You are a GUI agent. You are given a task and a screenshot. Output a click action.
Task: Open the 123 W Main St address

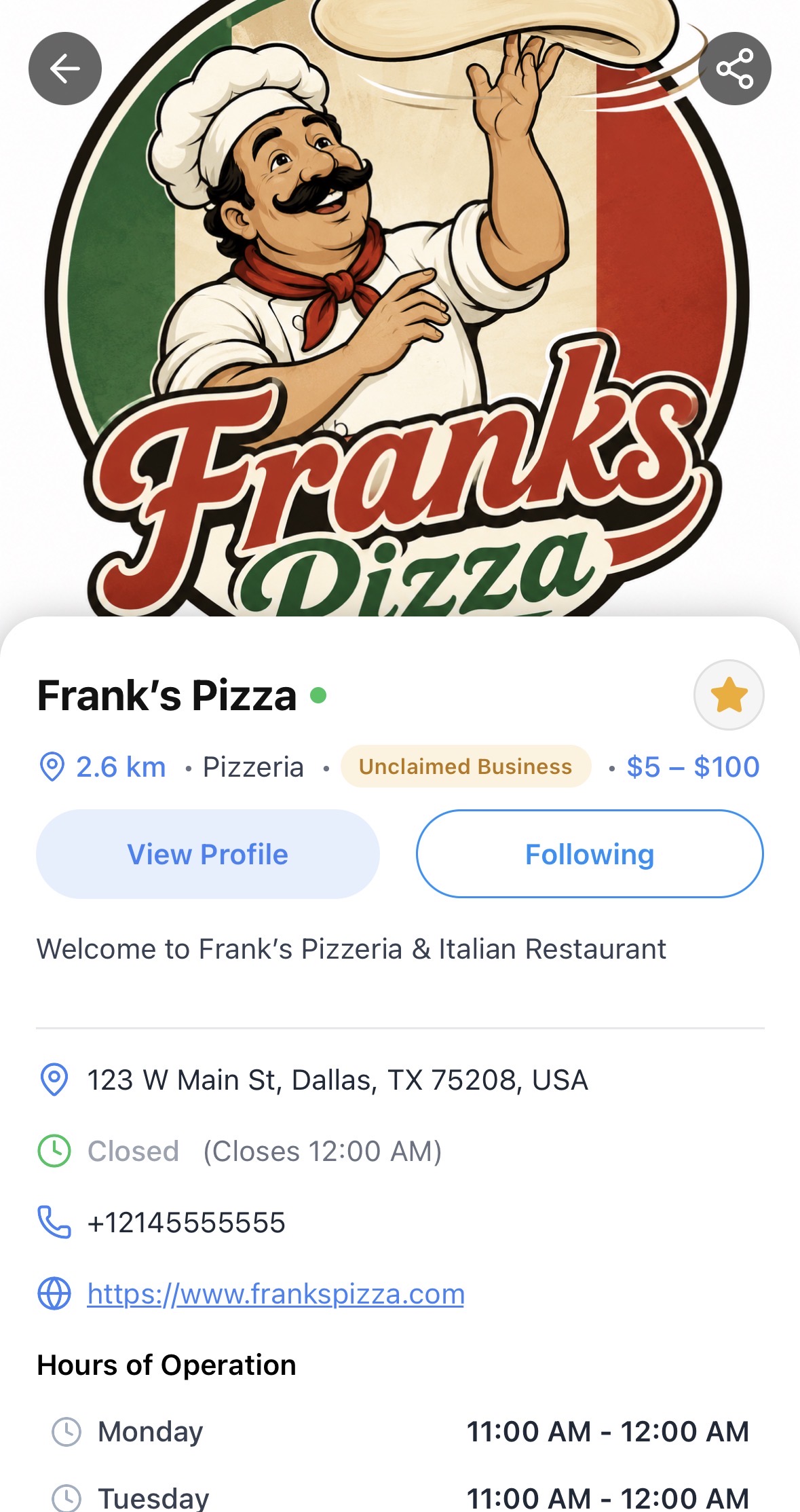337,1080
